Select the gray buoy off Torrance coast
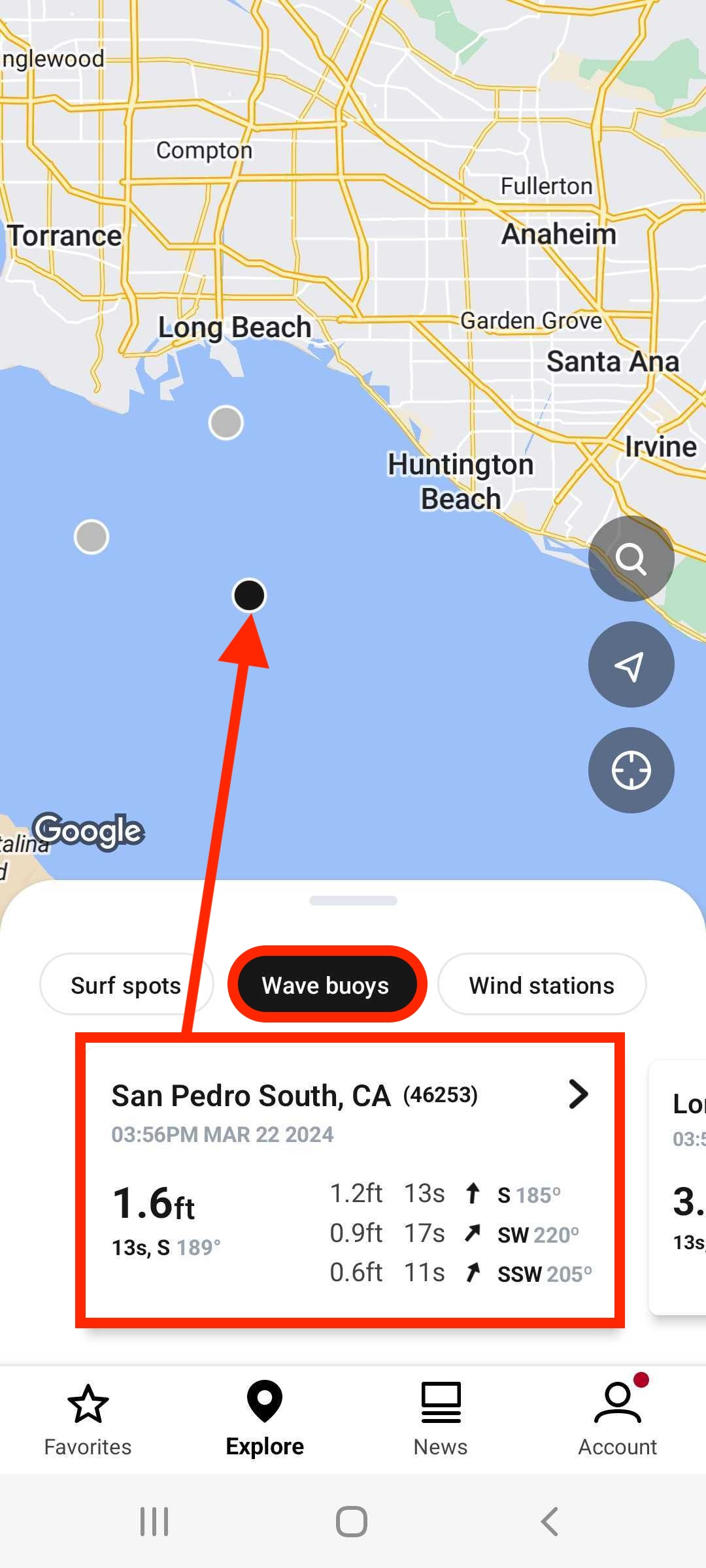Image resolution: width=706 pixels, height=1568 pixels. (92, 537)
